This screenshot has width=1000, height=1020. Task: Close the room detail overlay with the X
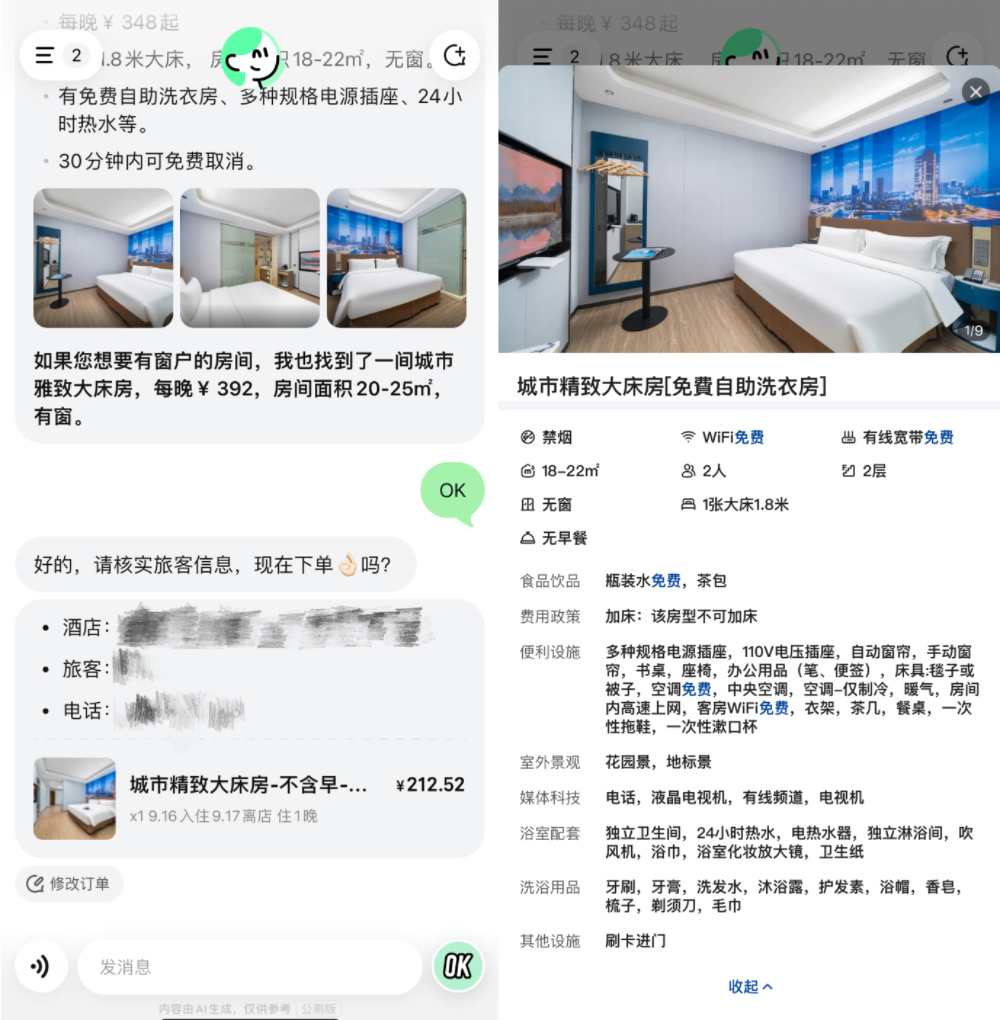click(x=975, y=92)
